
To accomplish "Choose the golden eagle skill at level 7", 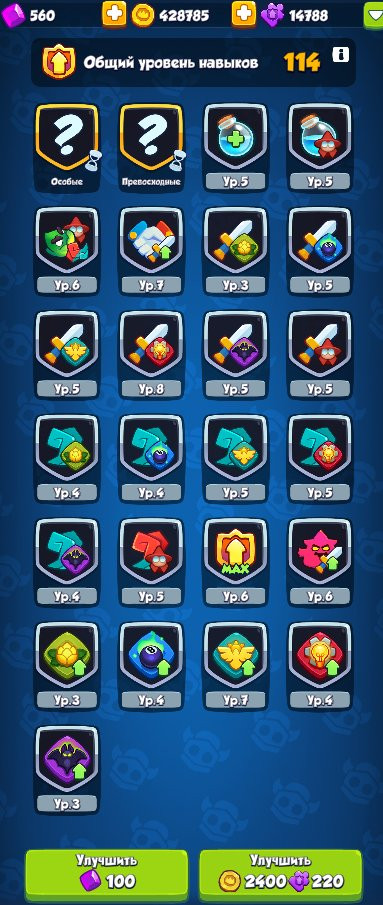I will click(235, 666).
